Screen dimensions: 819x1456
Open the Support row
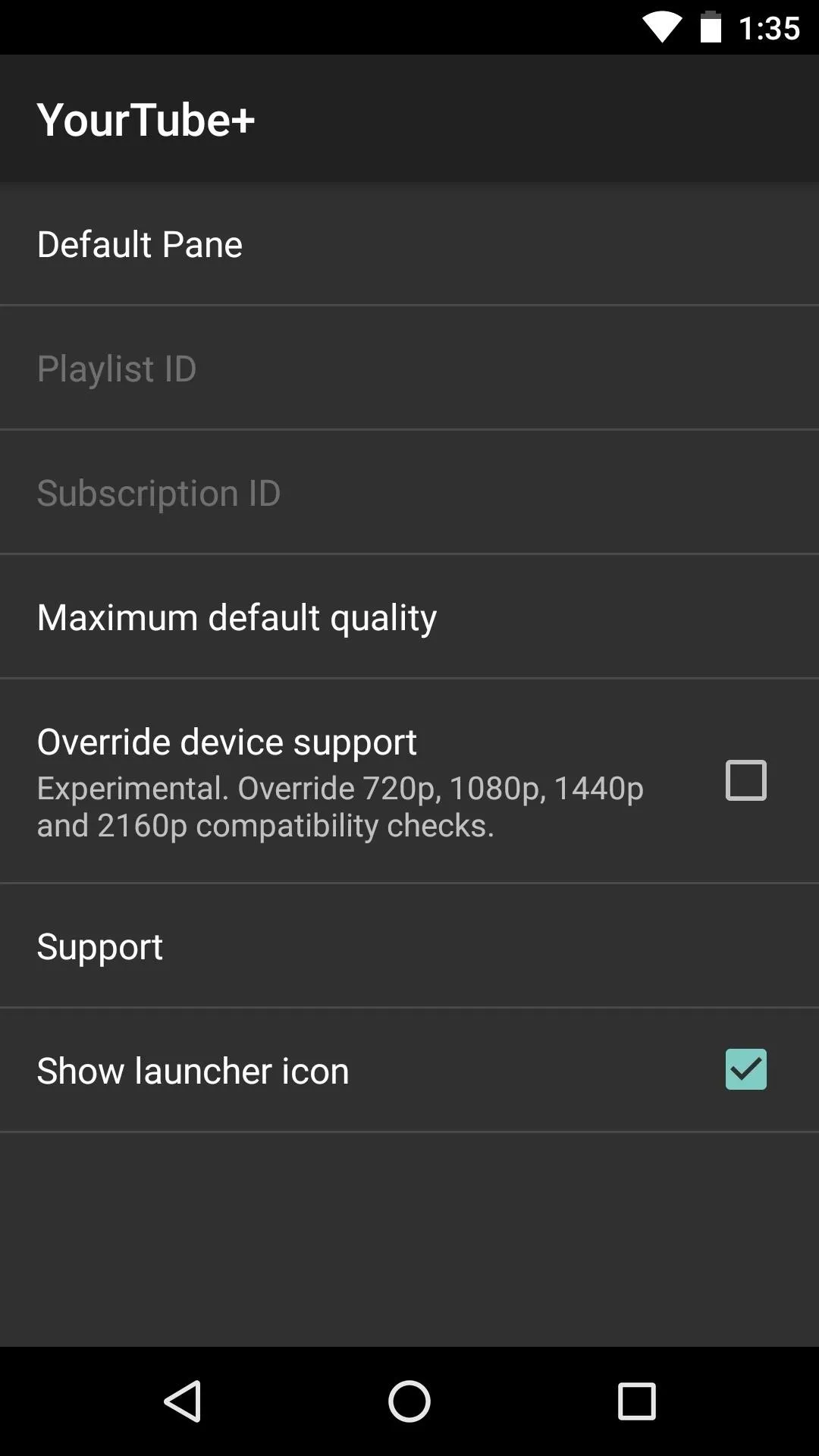pos(409,946)
